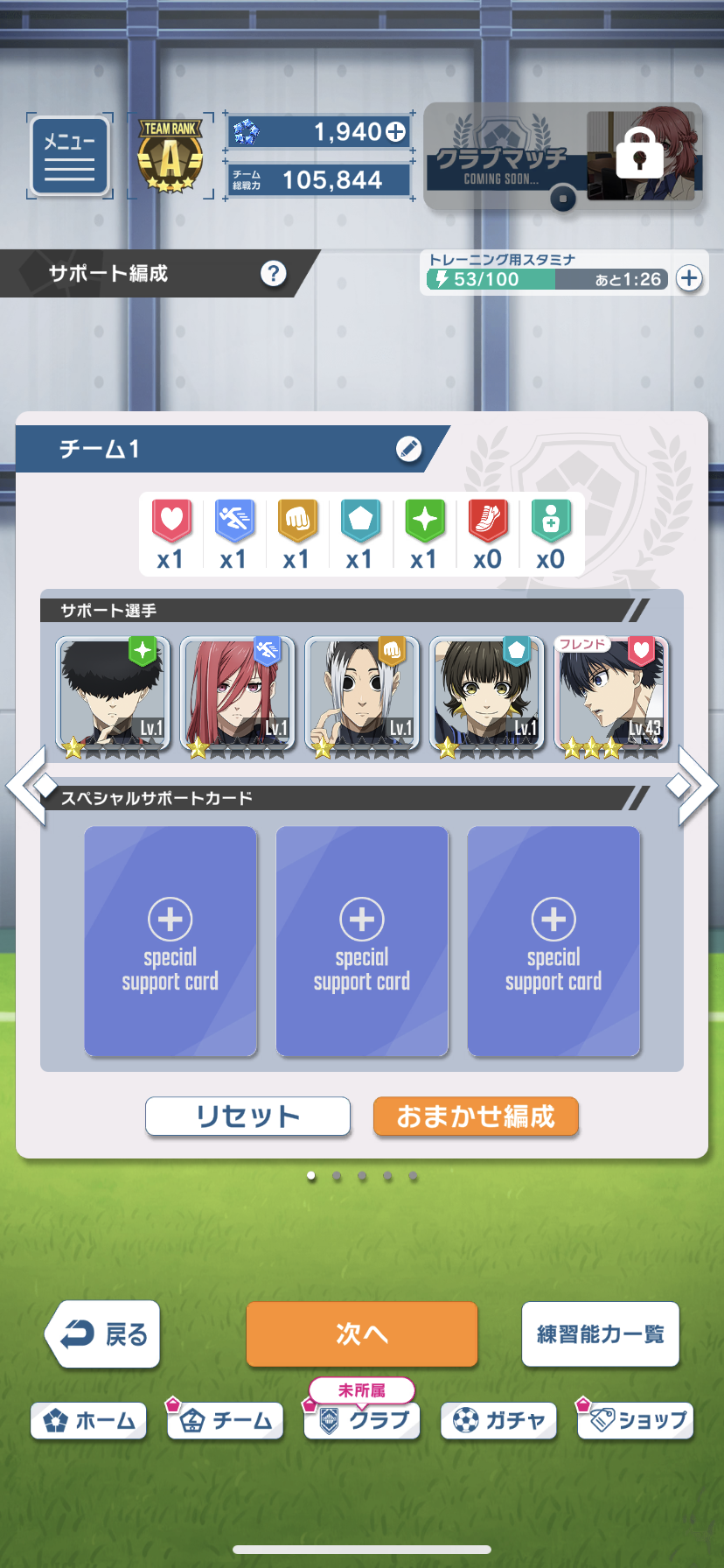
Task: Proceed with the 次へ button
Action: (x=362, y=1334)
